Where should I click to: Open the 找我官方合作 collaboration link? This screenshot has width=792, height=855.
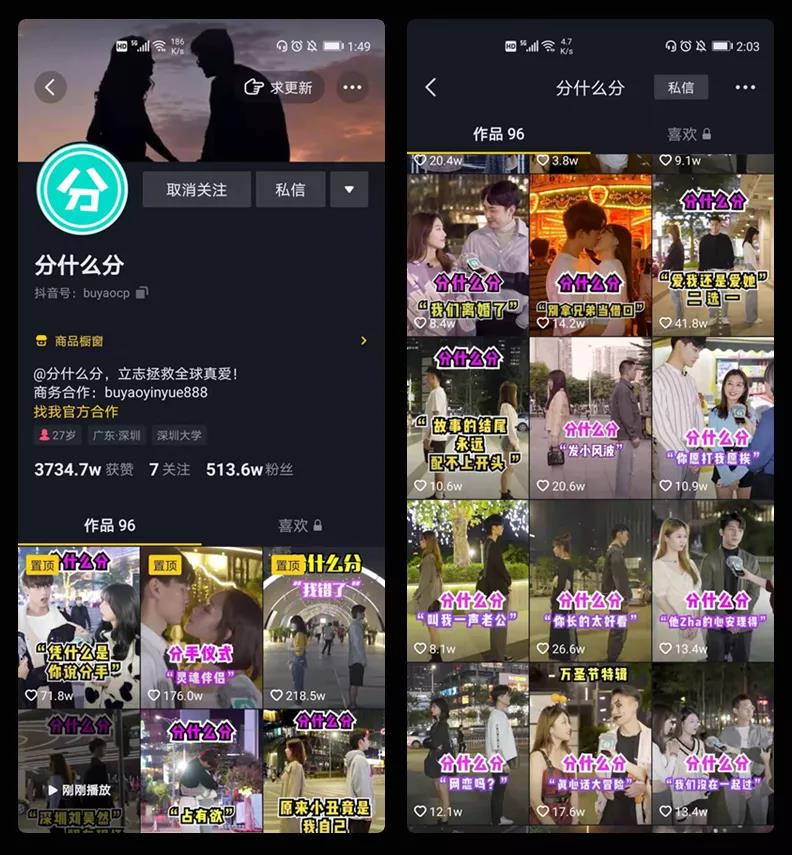point(78,412)
